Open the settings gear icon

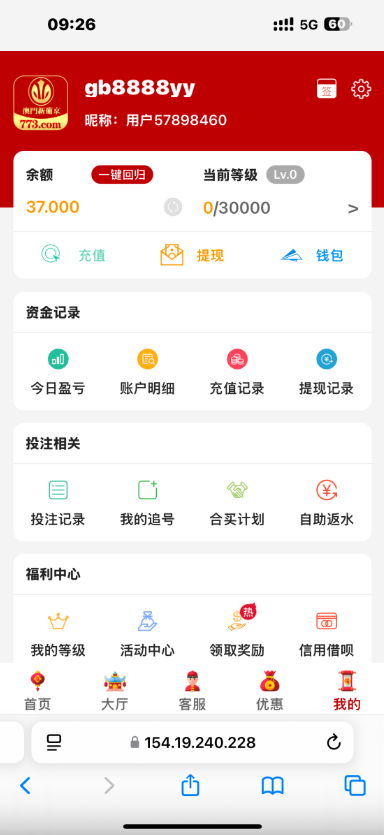coord(361,88)
